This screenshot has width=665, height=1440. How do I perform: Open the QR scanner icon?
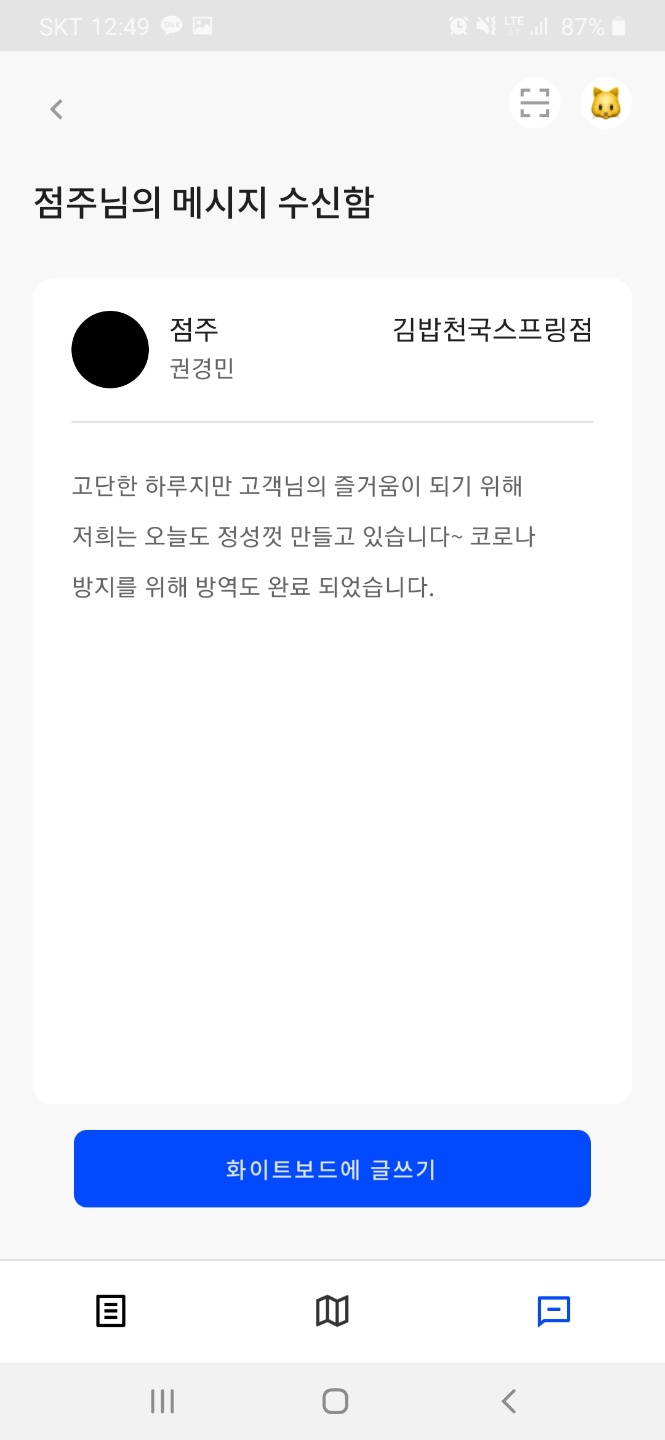coord(535,103)
